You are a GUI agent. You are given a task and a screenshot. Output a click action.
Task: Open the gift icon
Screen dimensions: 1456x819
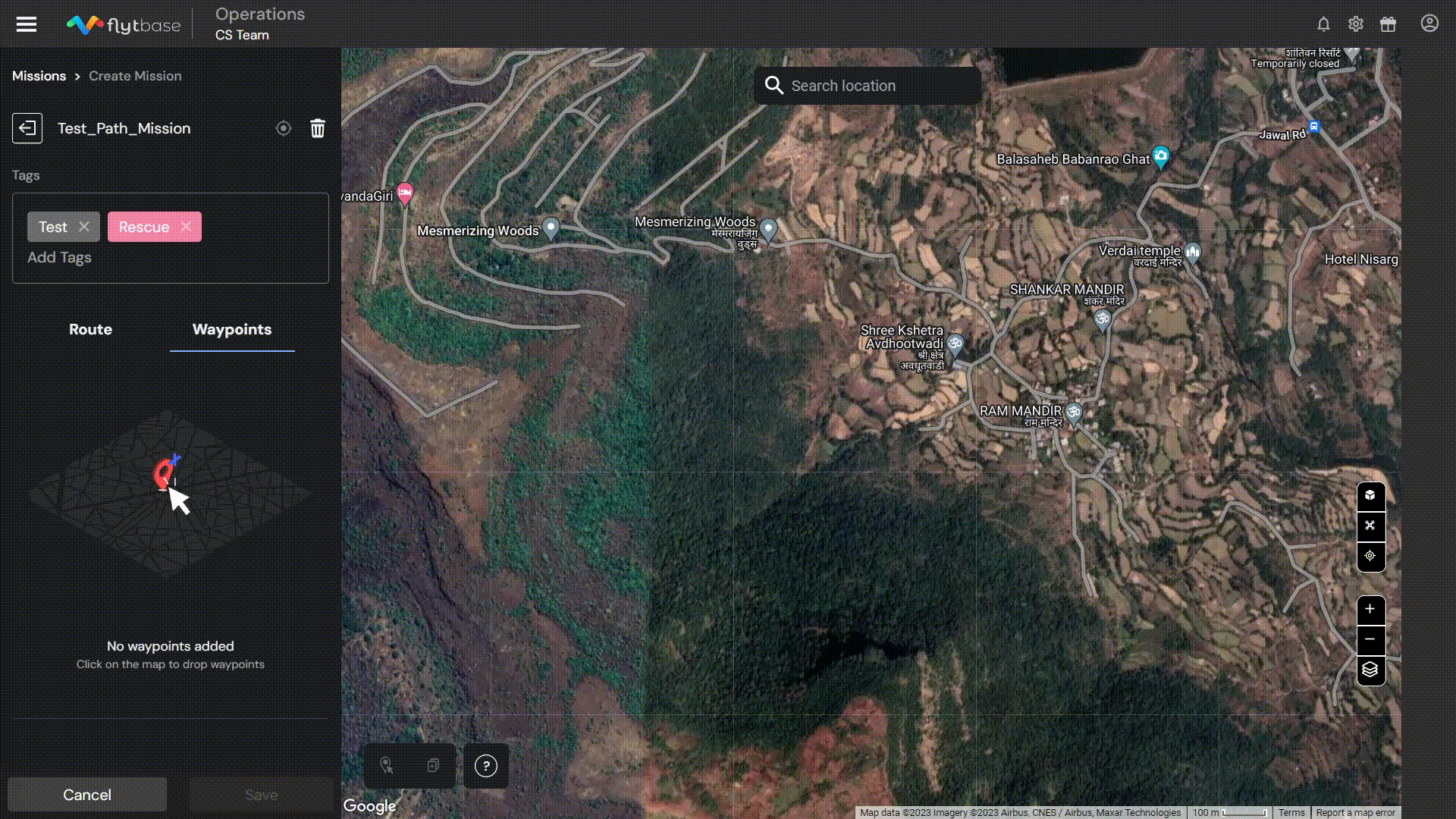pyautogui.click(x=1388, y=24)
